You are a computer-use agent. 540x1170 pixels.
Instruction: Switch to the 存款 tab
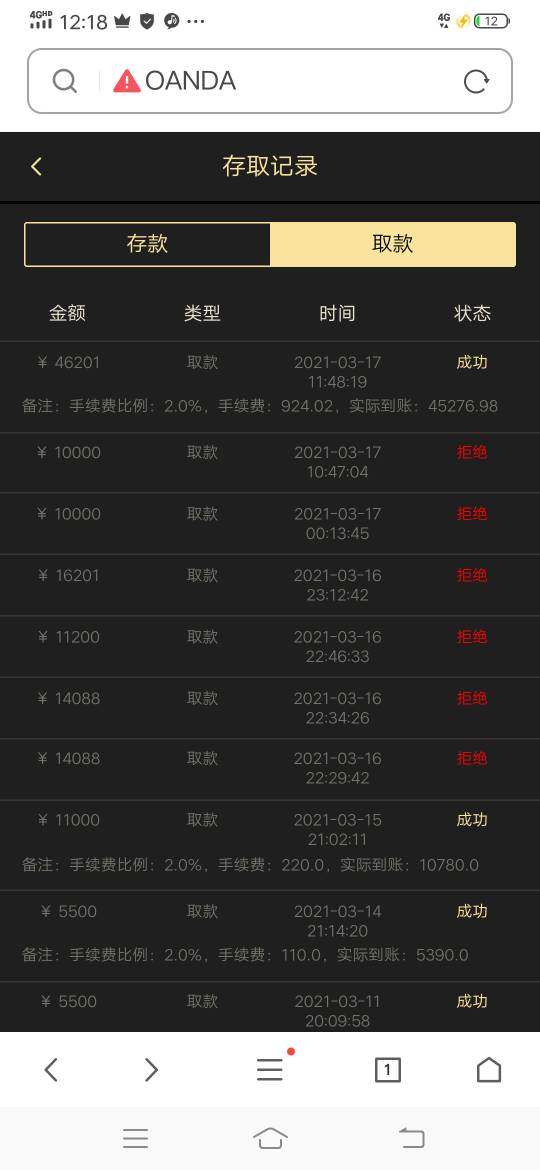pyautogui.click(x=148, y=244)
